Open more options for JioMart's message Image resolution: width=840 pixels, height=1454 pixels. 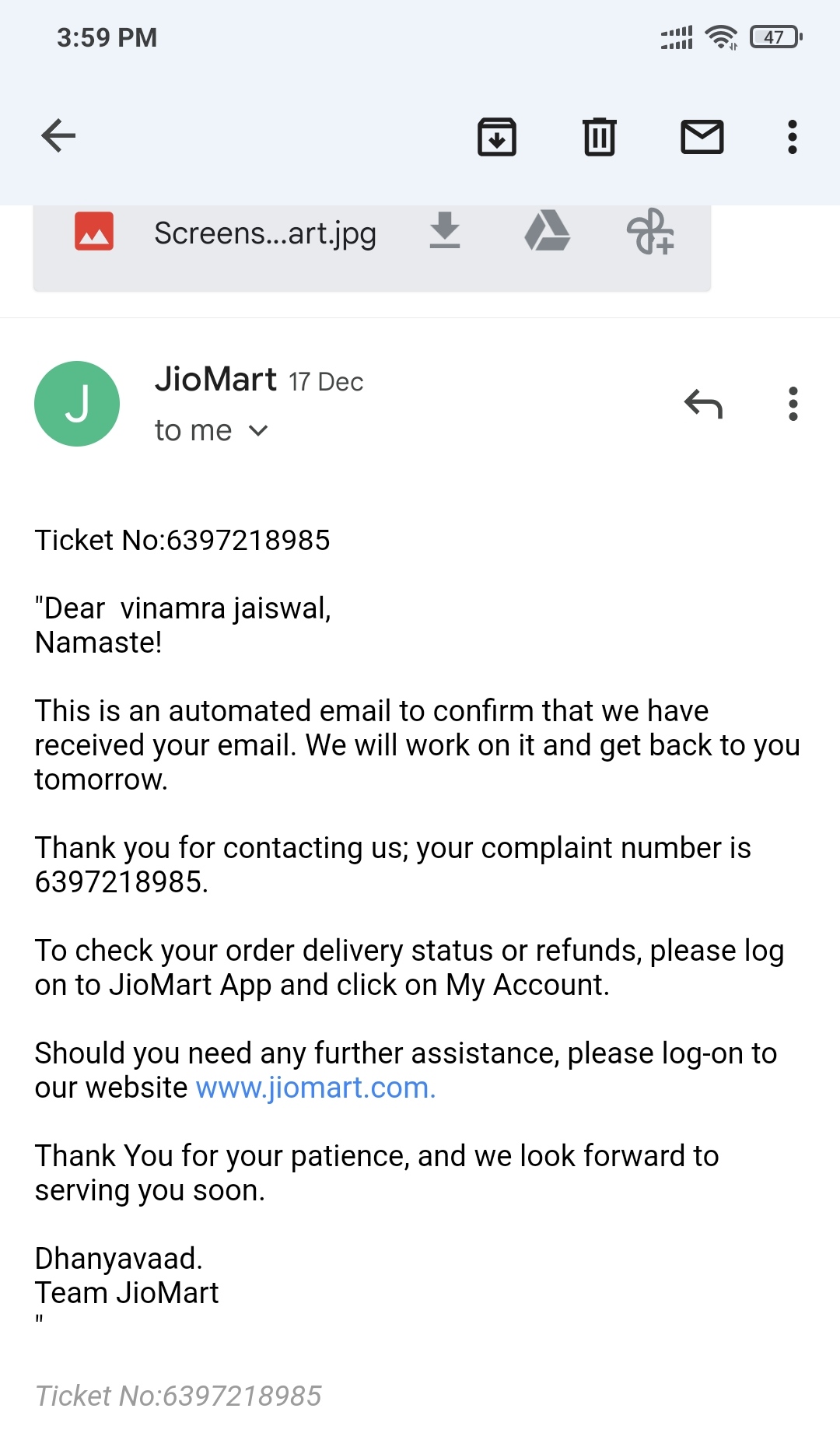[x=793, y=404]
